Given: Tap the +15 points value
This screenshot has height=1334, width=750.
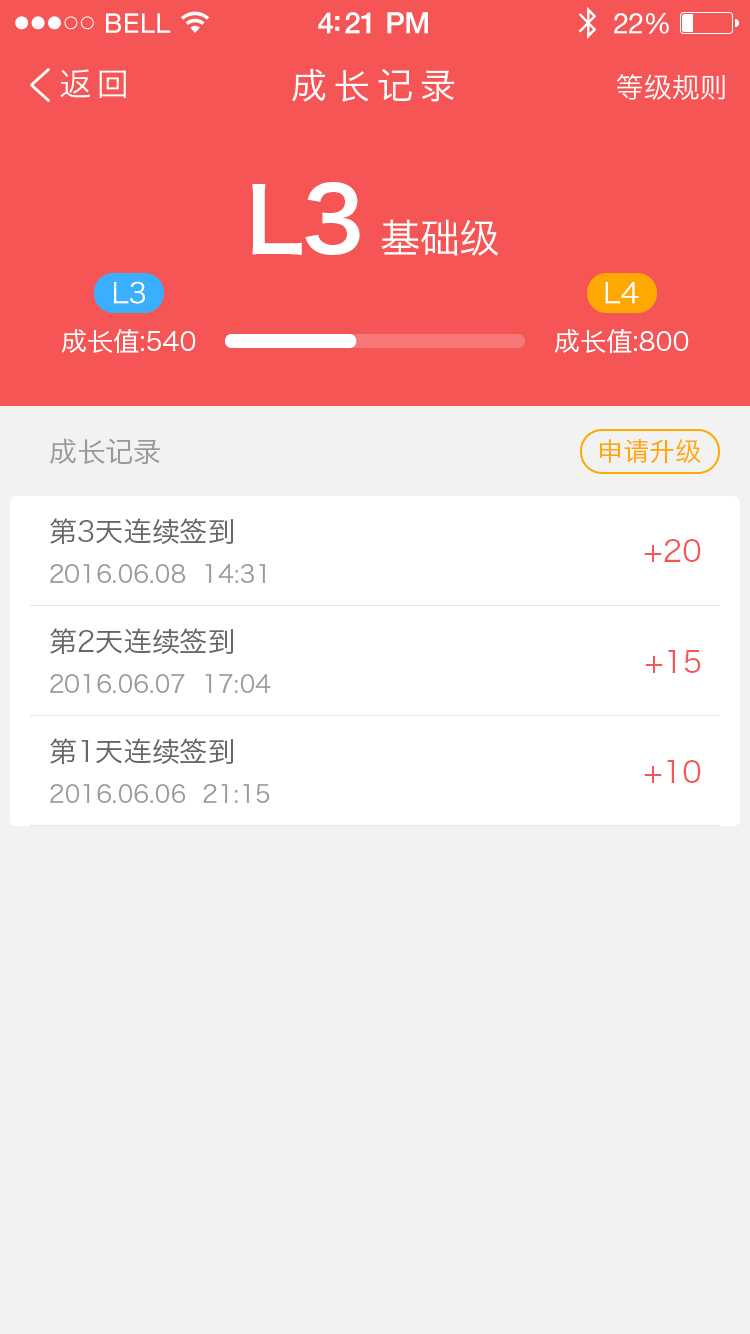Looking at the screenshot, I should (672, 661).
